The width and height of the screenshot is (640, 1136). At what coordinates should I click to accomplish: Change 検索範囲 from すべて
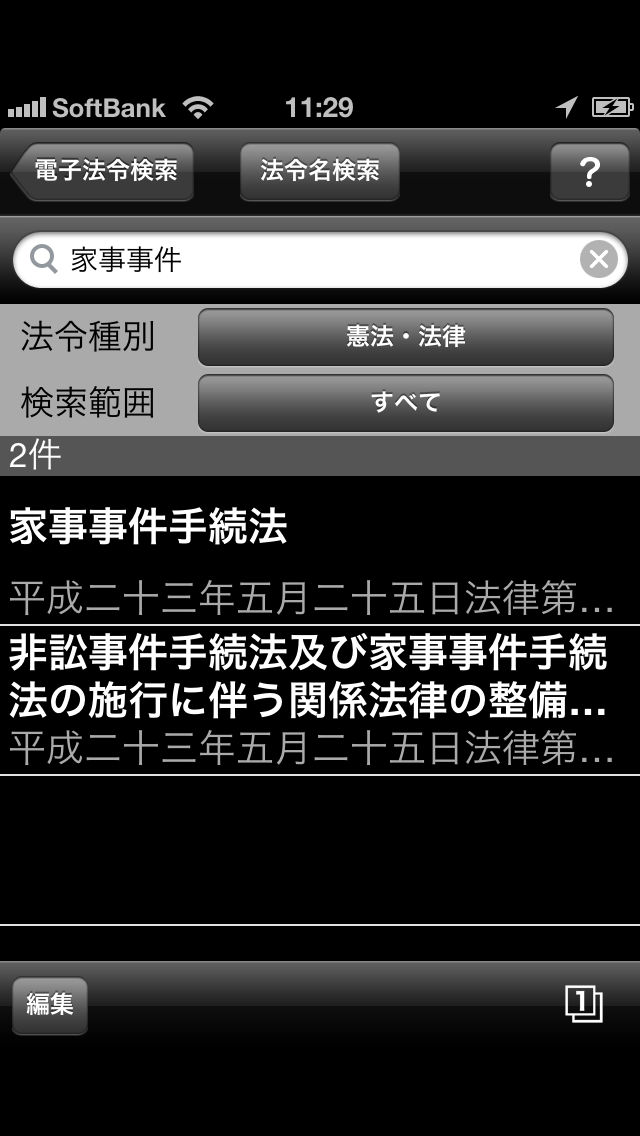point(405,403)
